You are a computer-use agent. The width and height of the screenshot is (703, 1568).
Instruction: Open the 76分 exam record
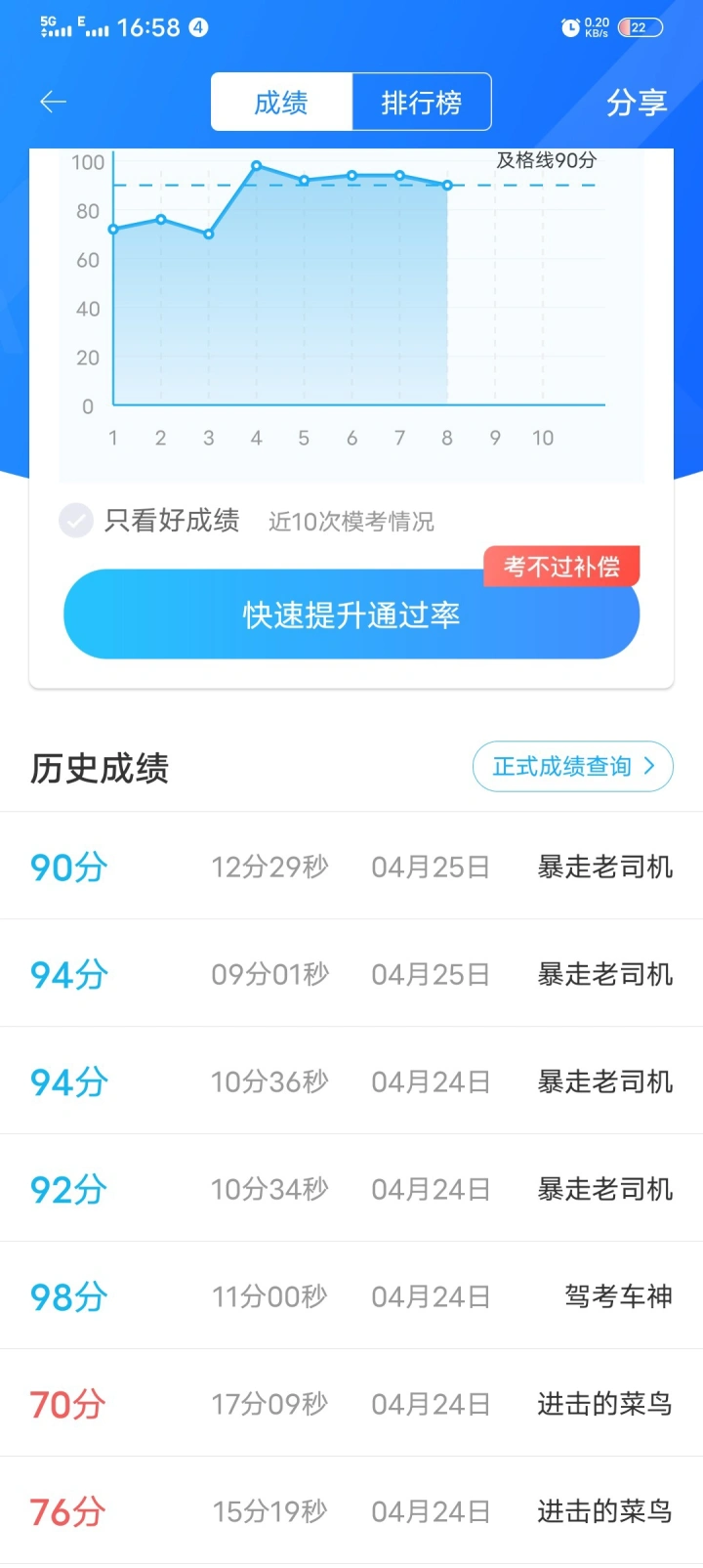click(x=351, y=1511)
